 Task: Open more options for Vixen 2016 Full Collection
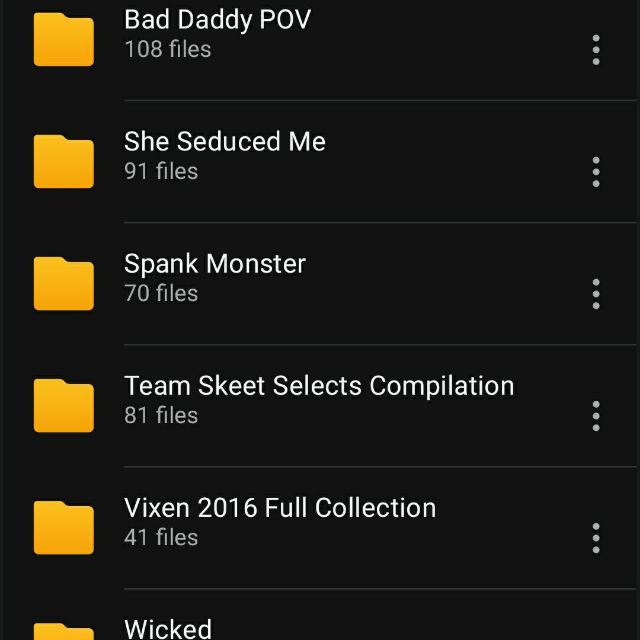point(596,538)
